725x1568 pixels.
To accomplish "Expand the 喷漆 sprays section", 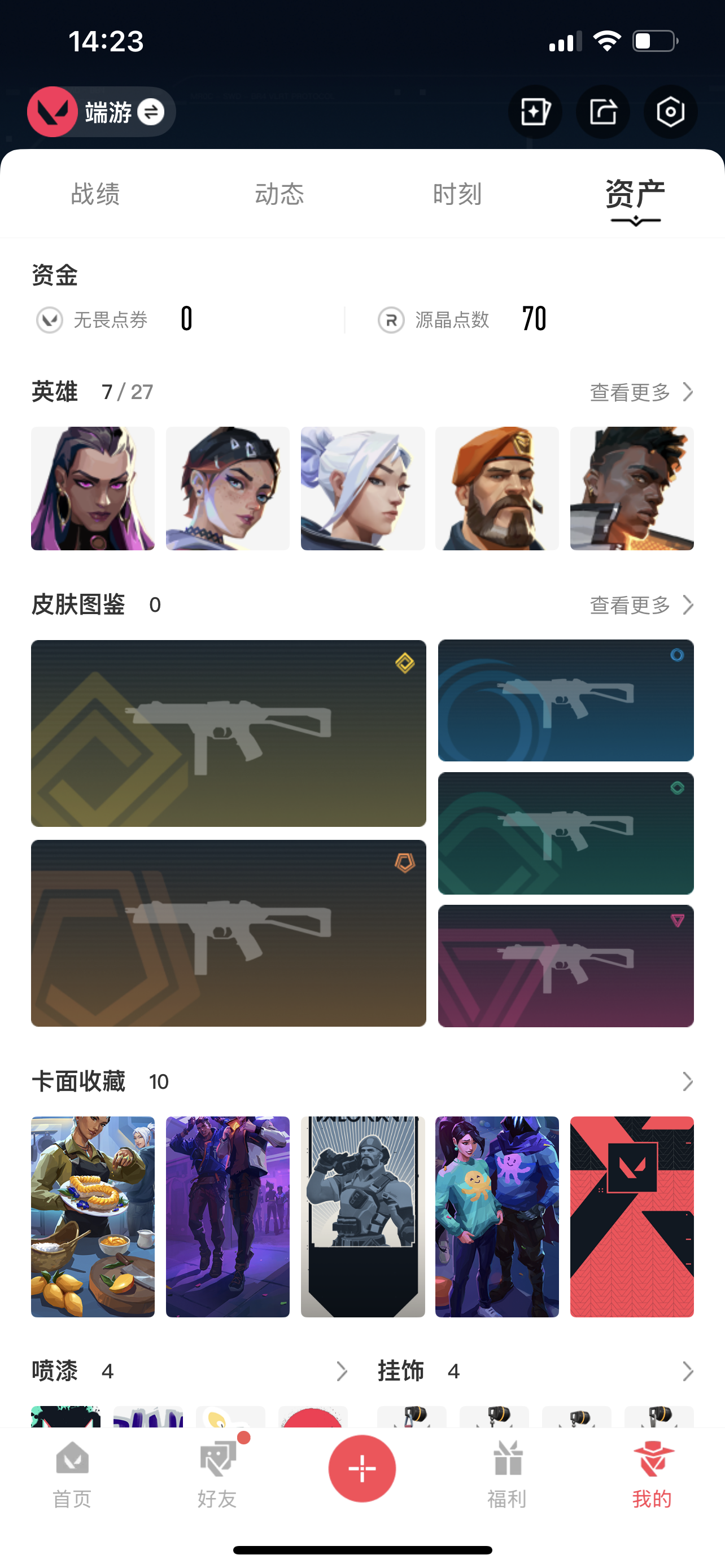I will point(341,1372).
